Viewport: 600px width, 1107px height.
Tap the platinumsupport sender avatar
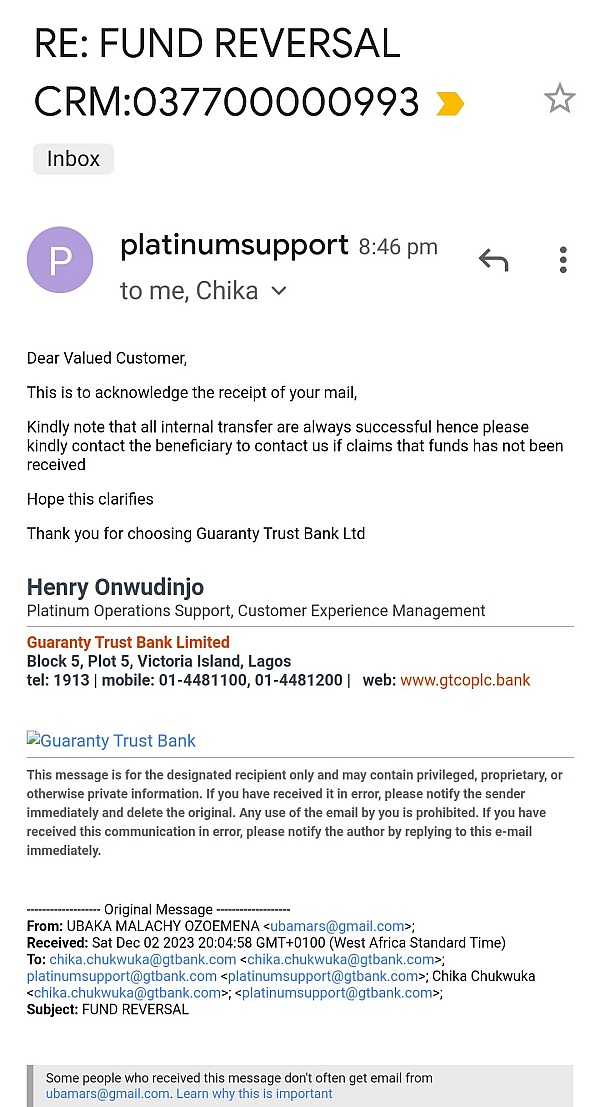(x=60, y=260)
